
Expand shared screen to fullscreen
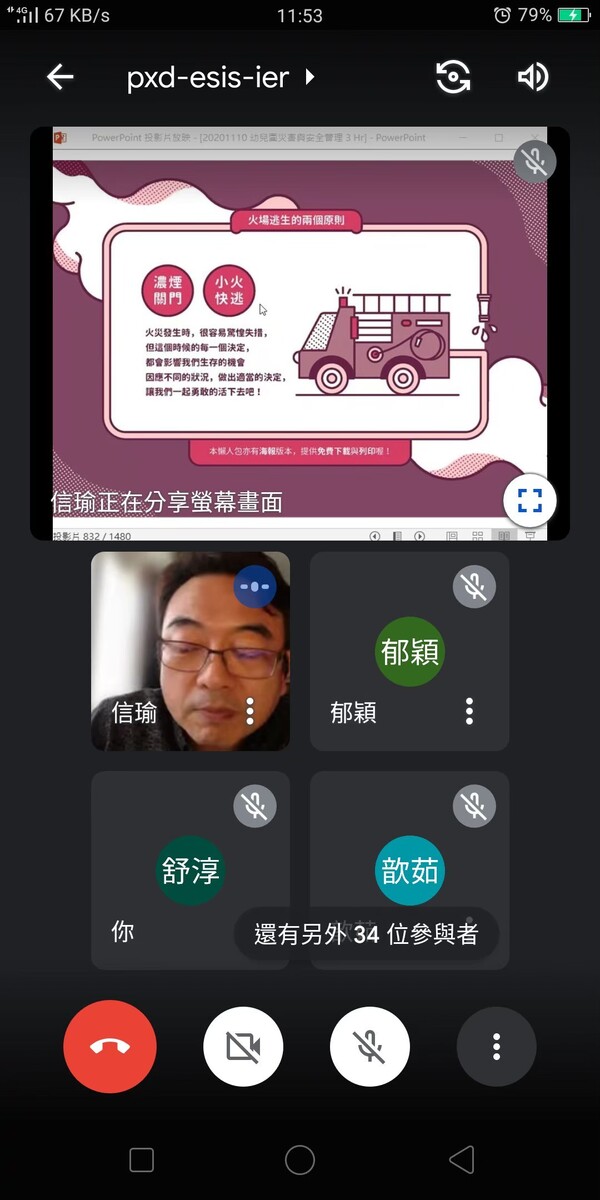529,501
